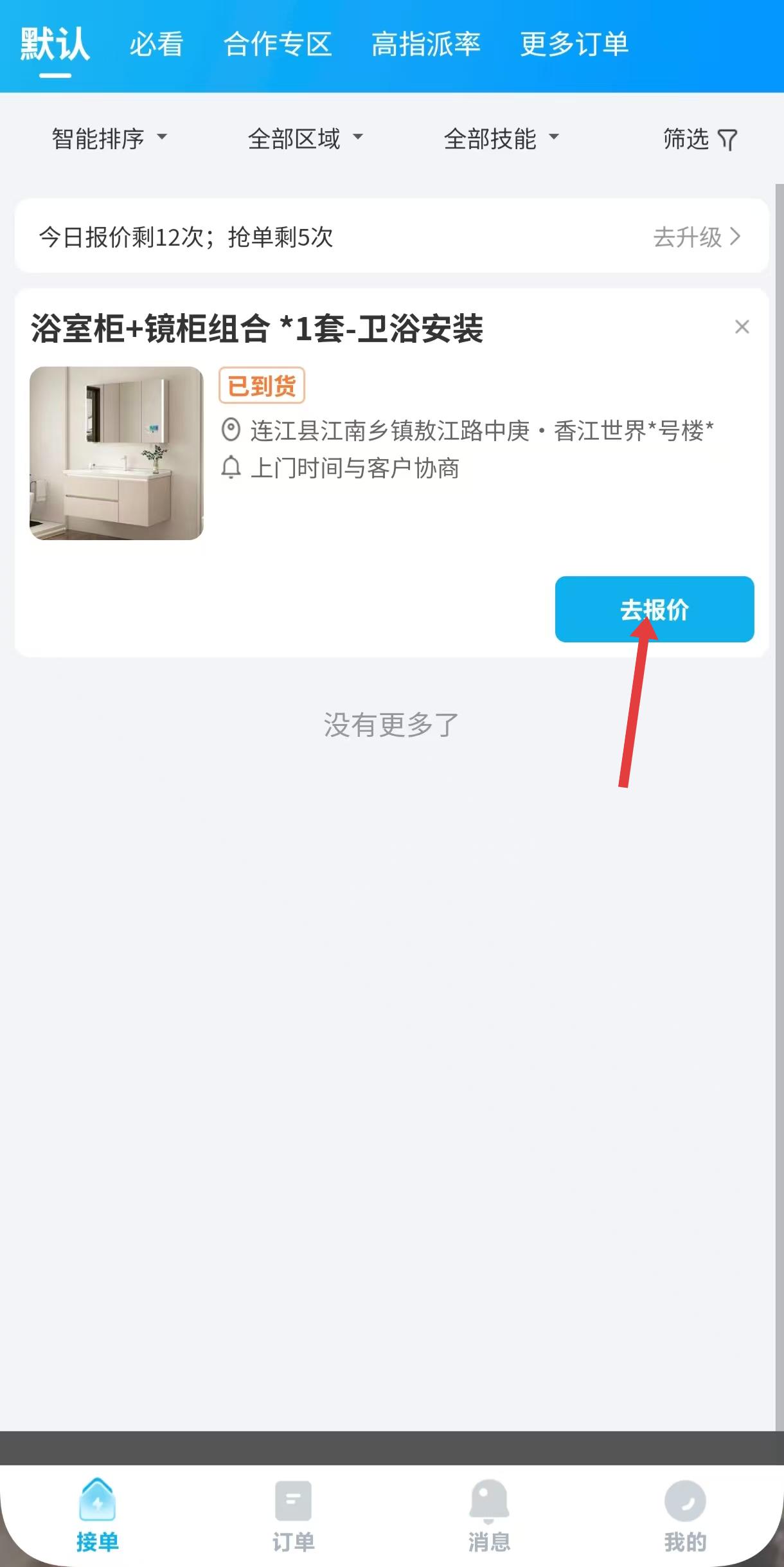The width and height of the screenshot is (784, 1567).
Task: Open the 筛选 filter
Action: coord(699,138)
